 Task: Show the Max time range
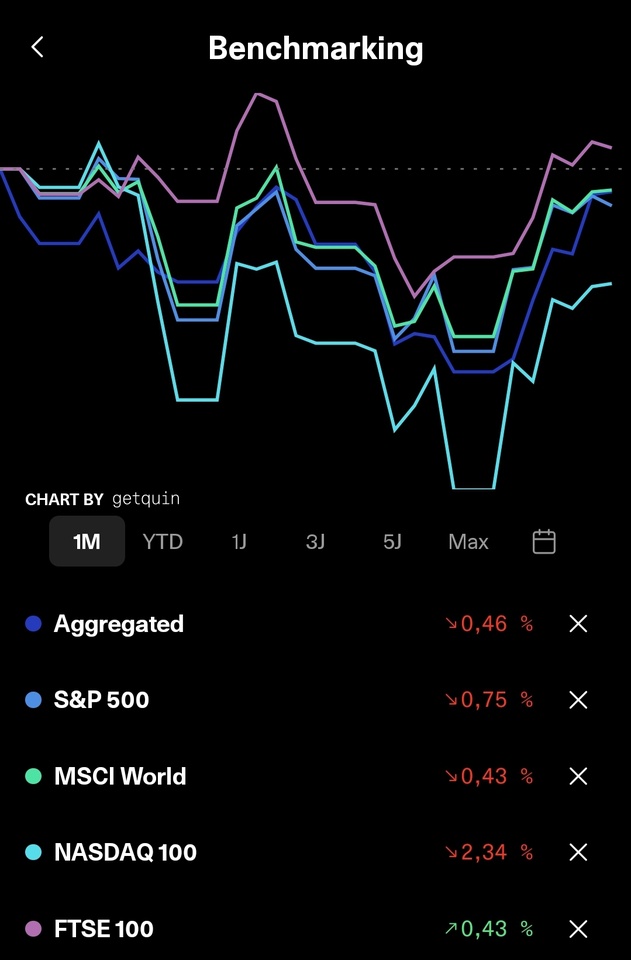[468, 542]
